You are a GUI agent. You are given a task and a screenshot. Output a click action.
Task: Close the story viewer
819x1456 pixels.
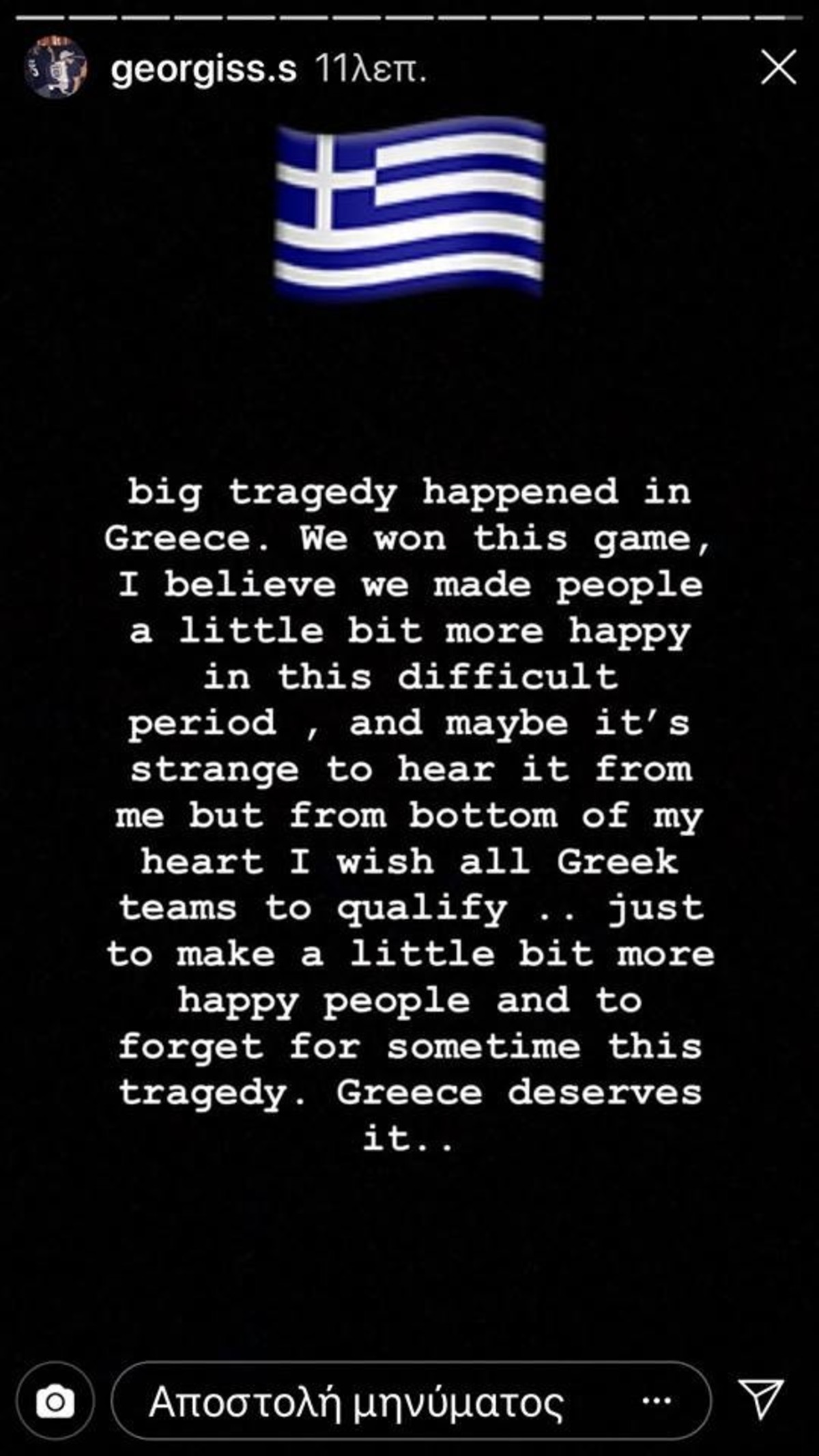[x=779, y=67]
